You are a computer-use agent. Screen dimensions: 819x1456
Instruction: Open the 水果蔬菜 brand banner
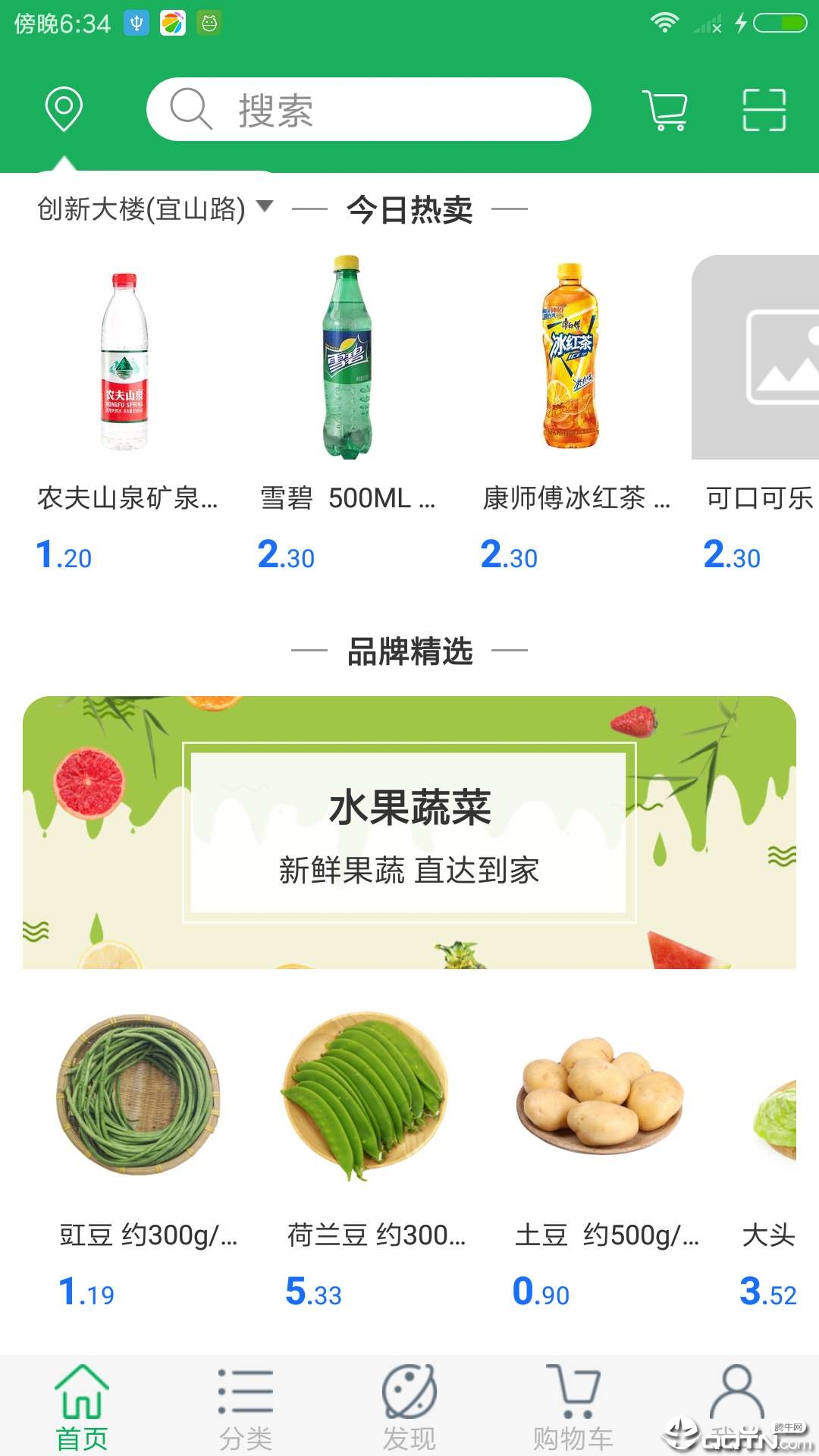pos(409,832)
